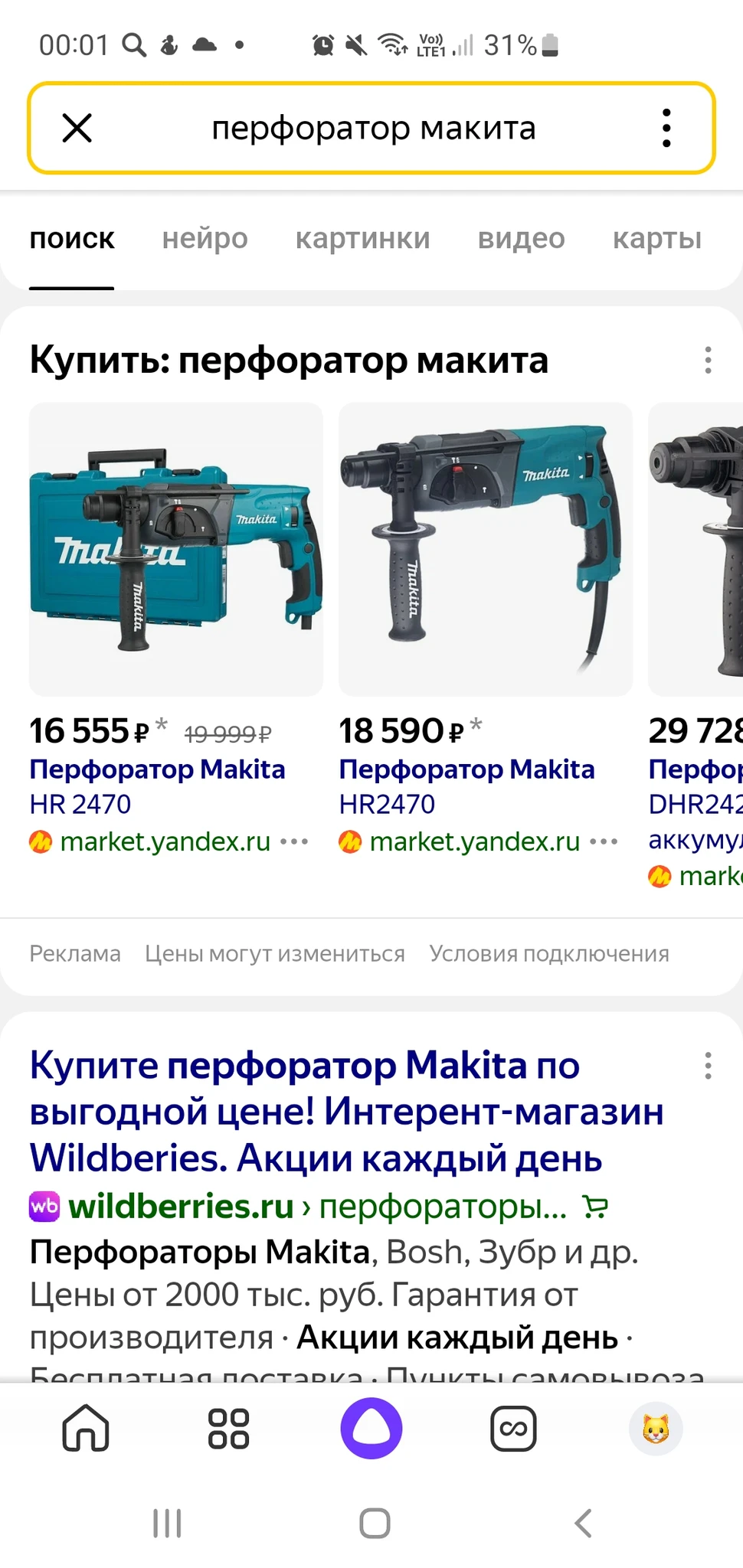Open options for the Wildberries result
The width and height of the screenshot is (743, 1568).
point(708,1066)
